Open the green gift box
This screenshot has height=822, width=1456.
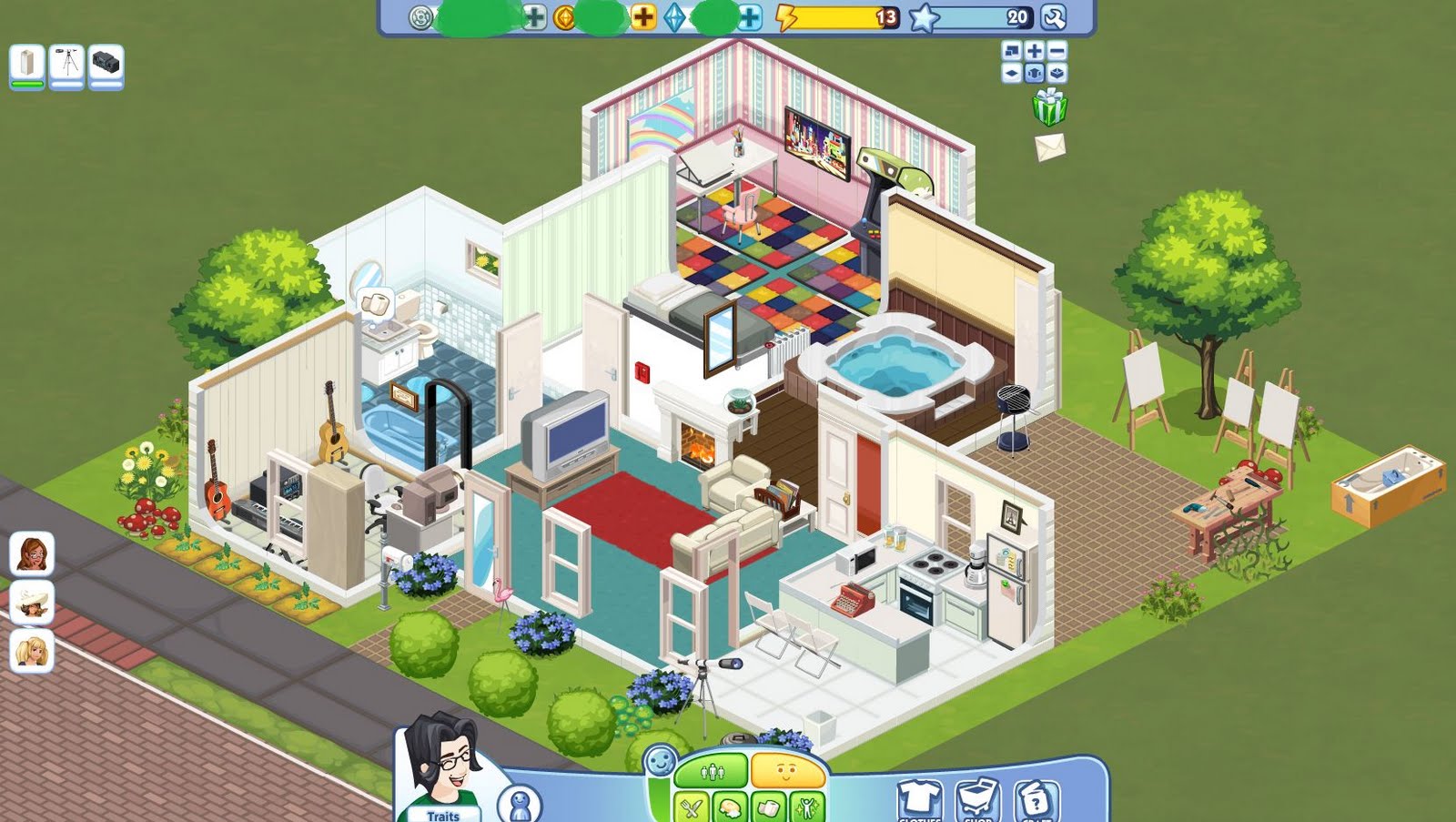point(1049,107)
